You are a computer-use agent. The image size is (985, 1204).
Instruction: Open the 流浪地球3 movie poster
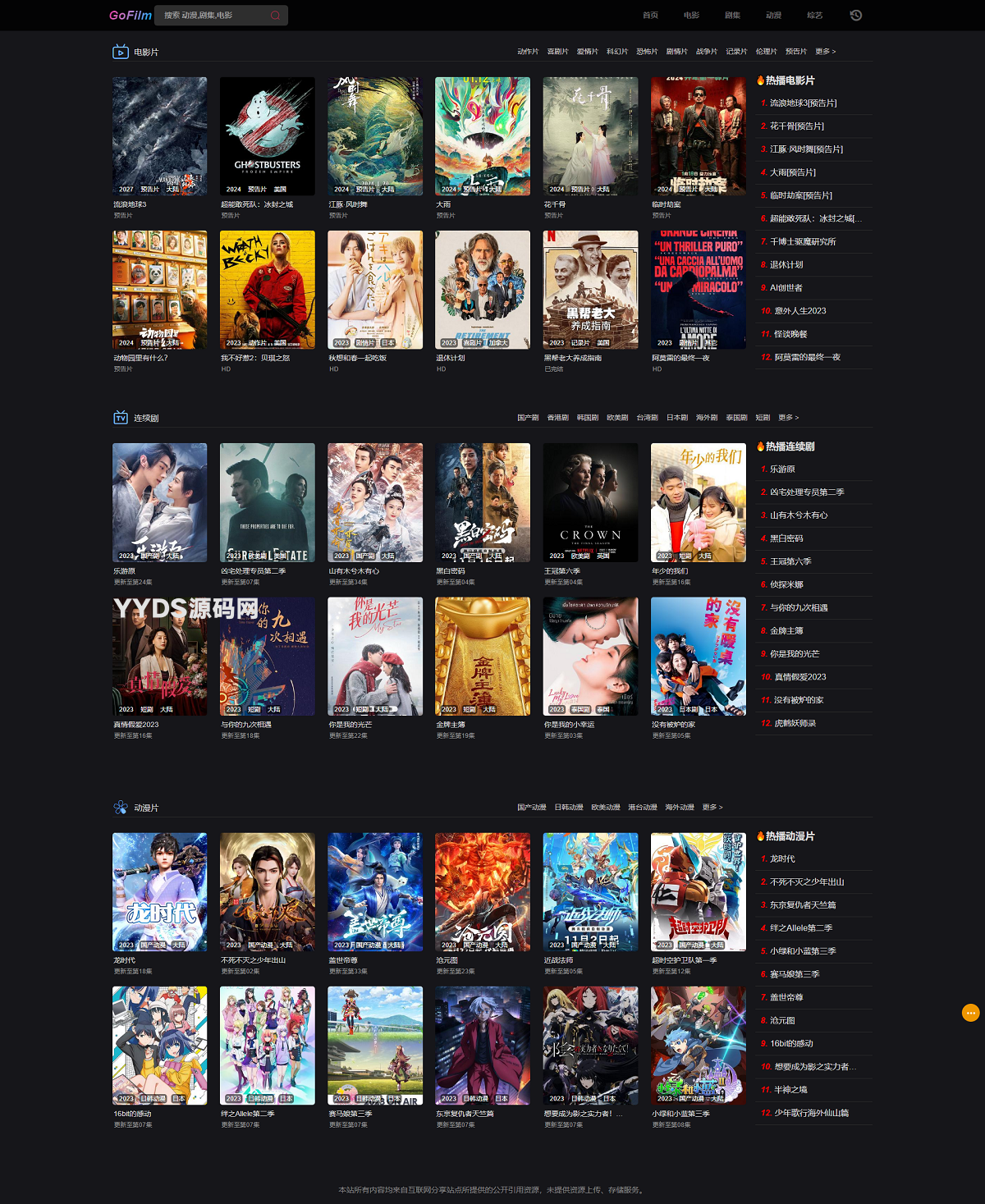point(159,136)
